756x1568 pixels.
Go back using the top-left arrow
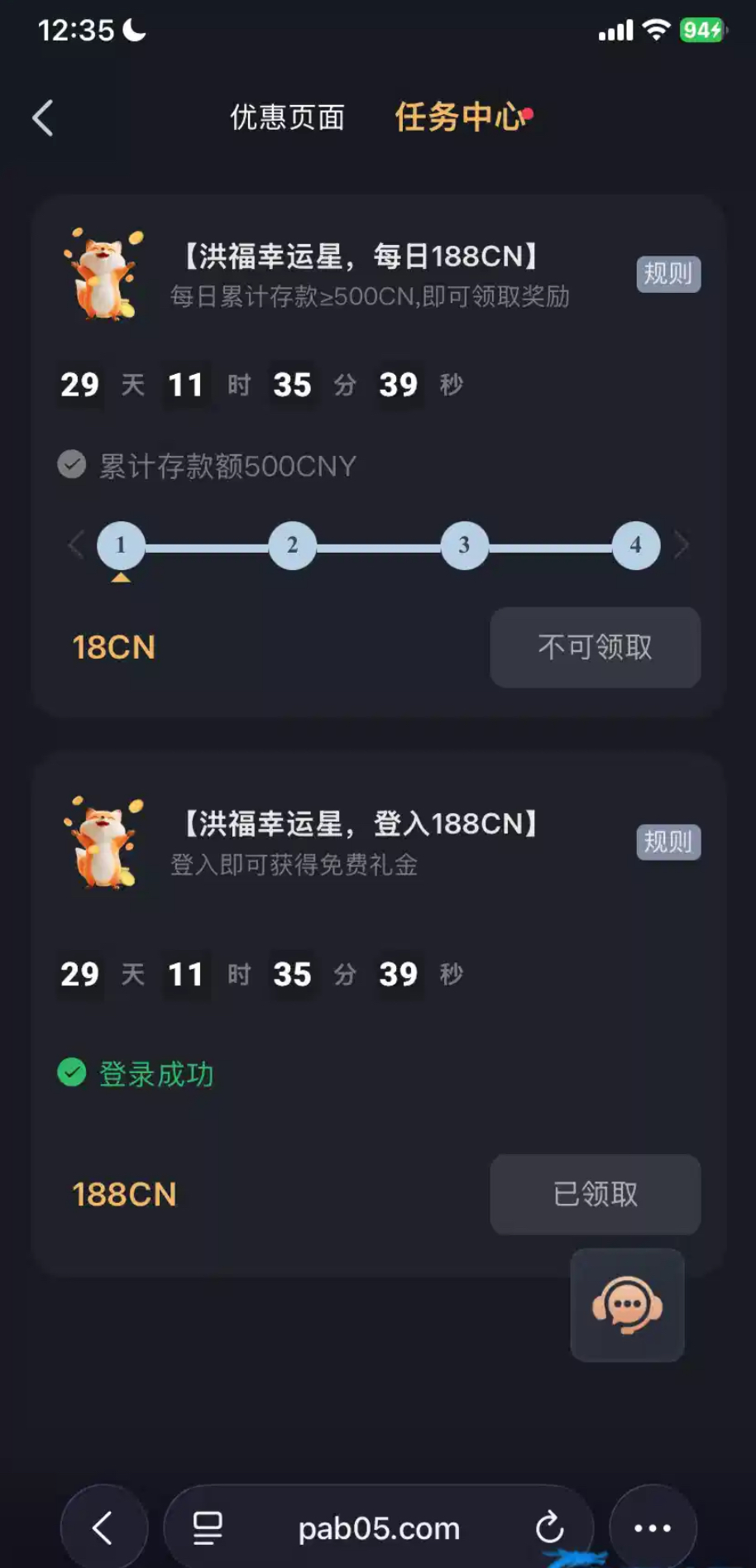[x=43, y=117]
